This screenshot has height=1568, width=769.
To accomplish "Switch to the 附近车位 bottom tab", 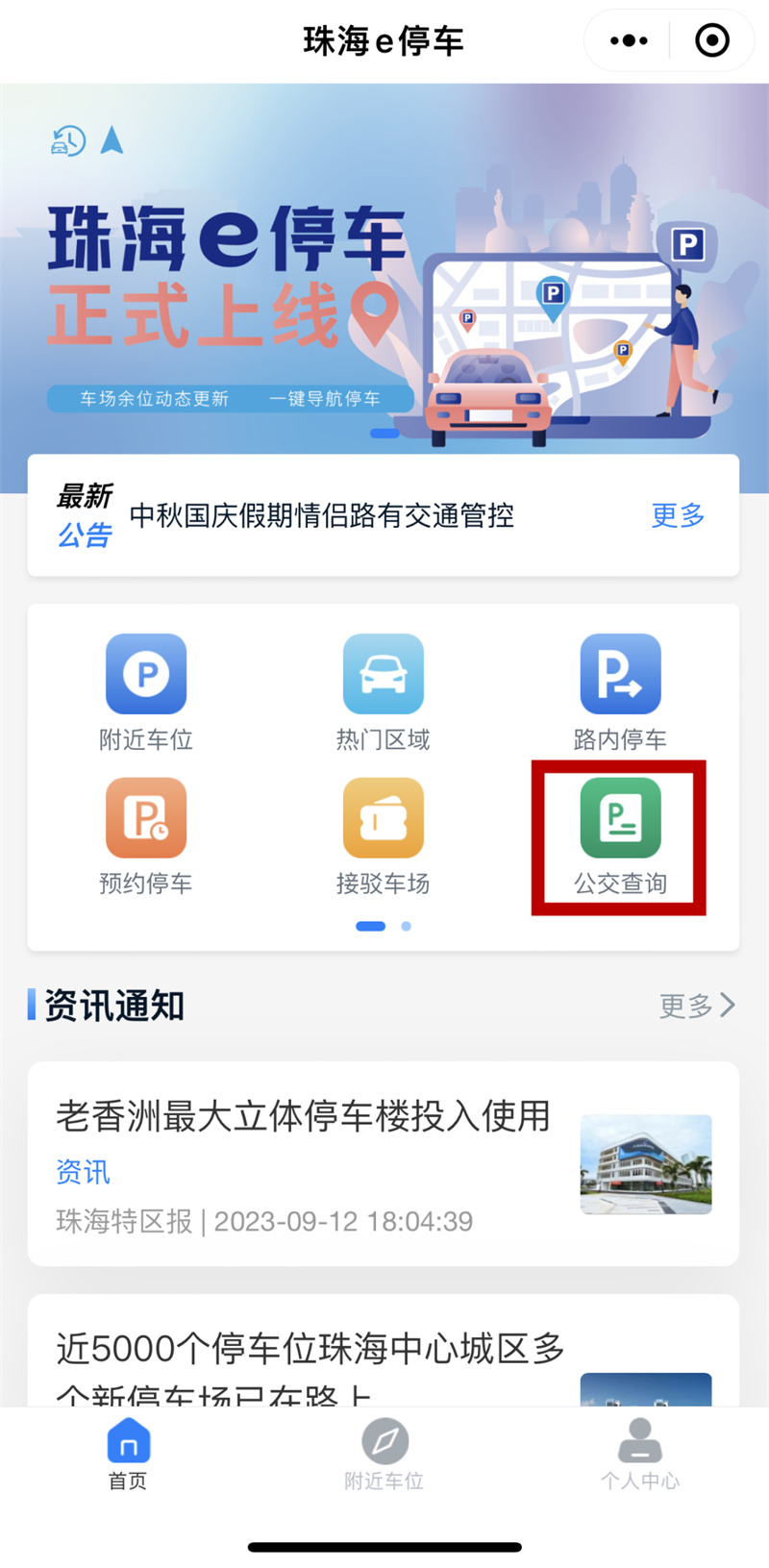I will (x=384, y=1454).
